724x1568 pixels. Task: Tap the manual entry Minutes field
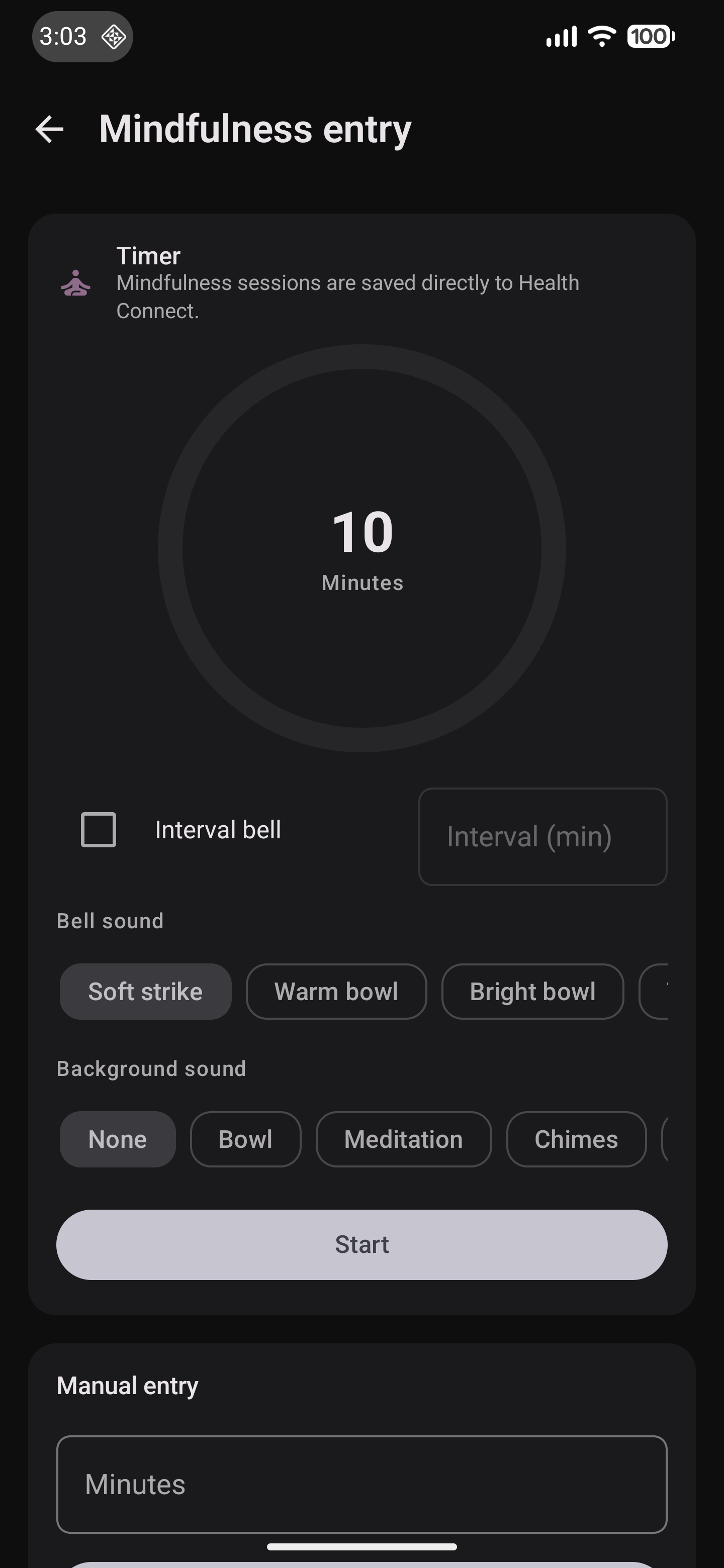(361, 1485)
